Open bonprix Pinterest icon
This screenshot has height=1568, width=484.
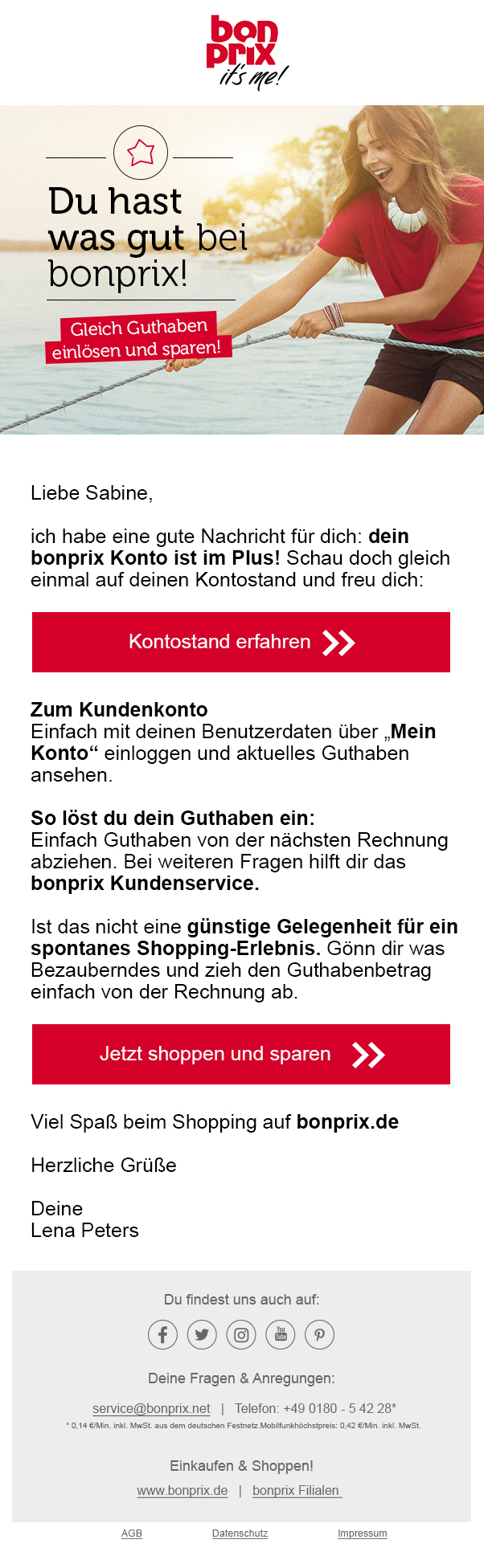(319, 1335)
